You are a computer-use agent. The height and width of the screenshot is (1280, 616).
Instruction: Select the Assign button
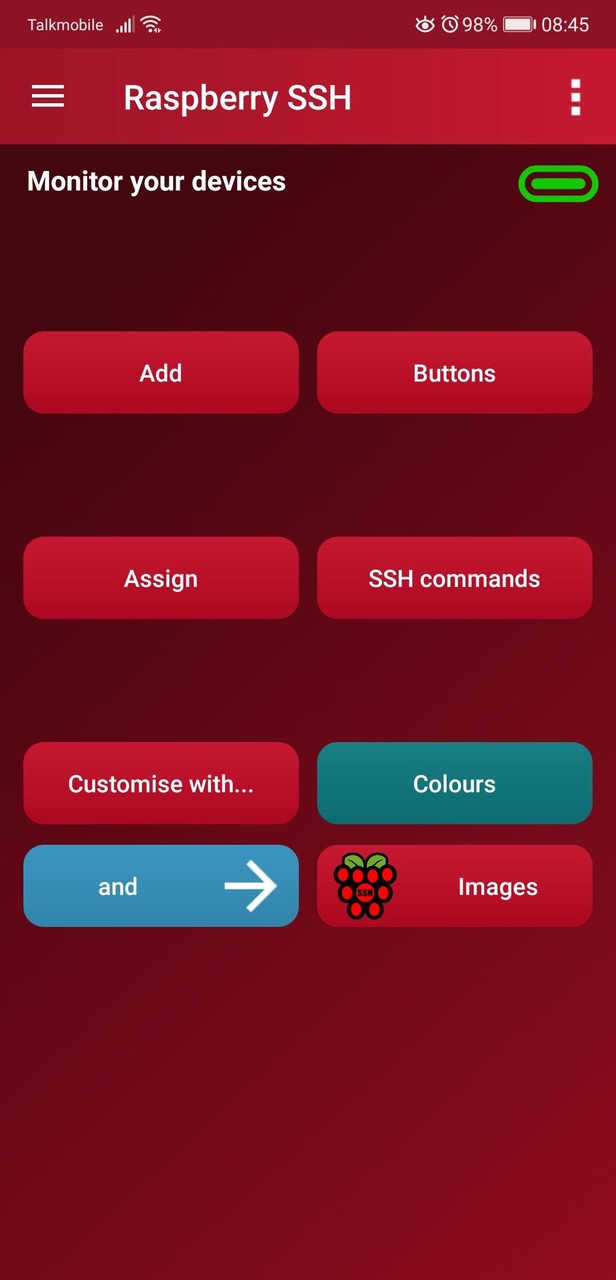tap(161, 578)
